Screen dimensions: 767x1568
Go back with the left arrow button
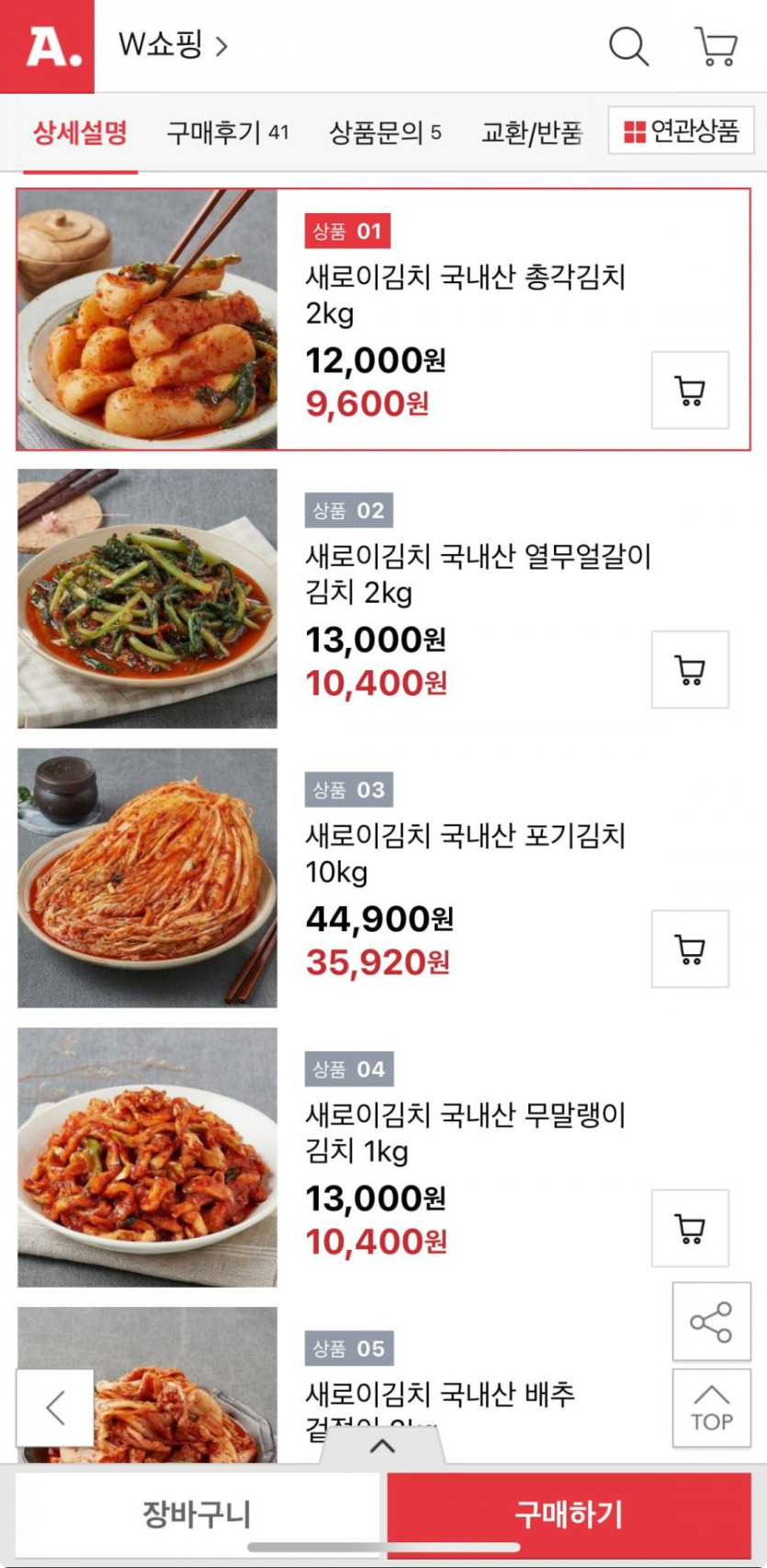pyautogui.click(x=55, y=1407)
